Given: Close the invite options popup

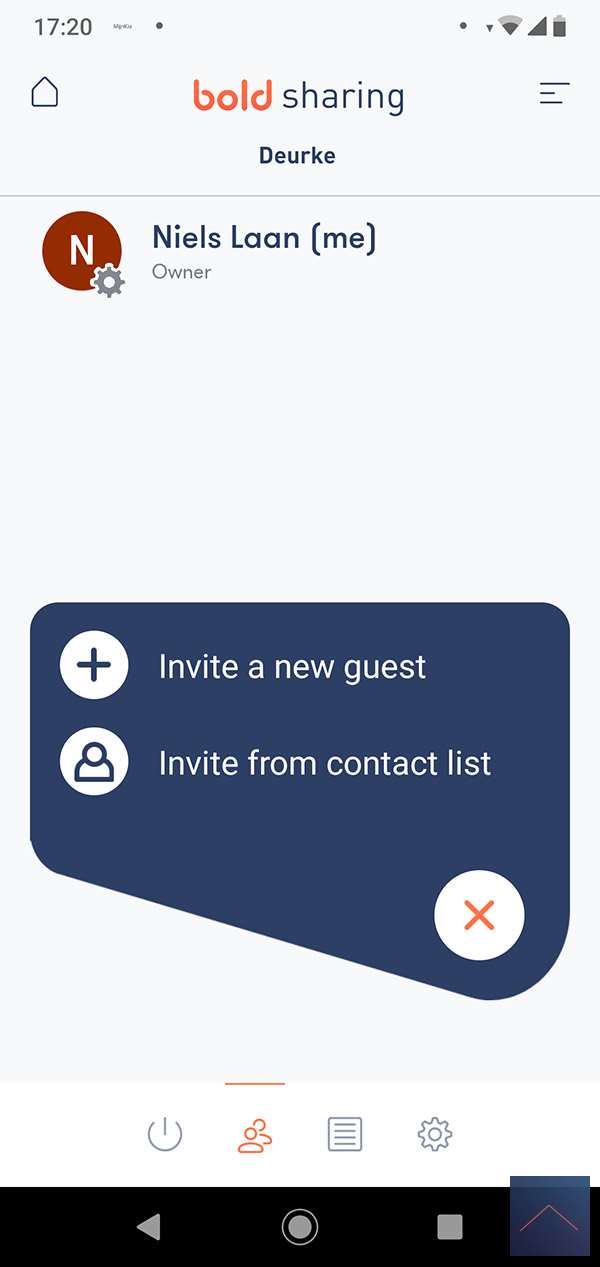Looking at the screenshot, I should [479, 915].
